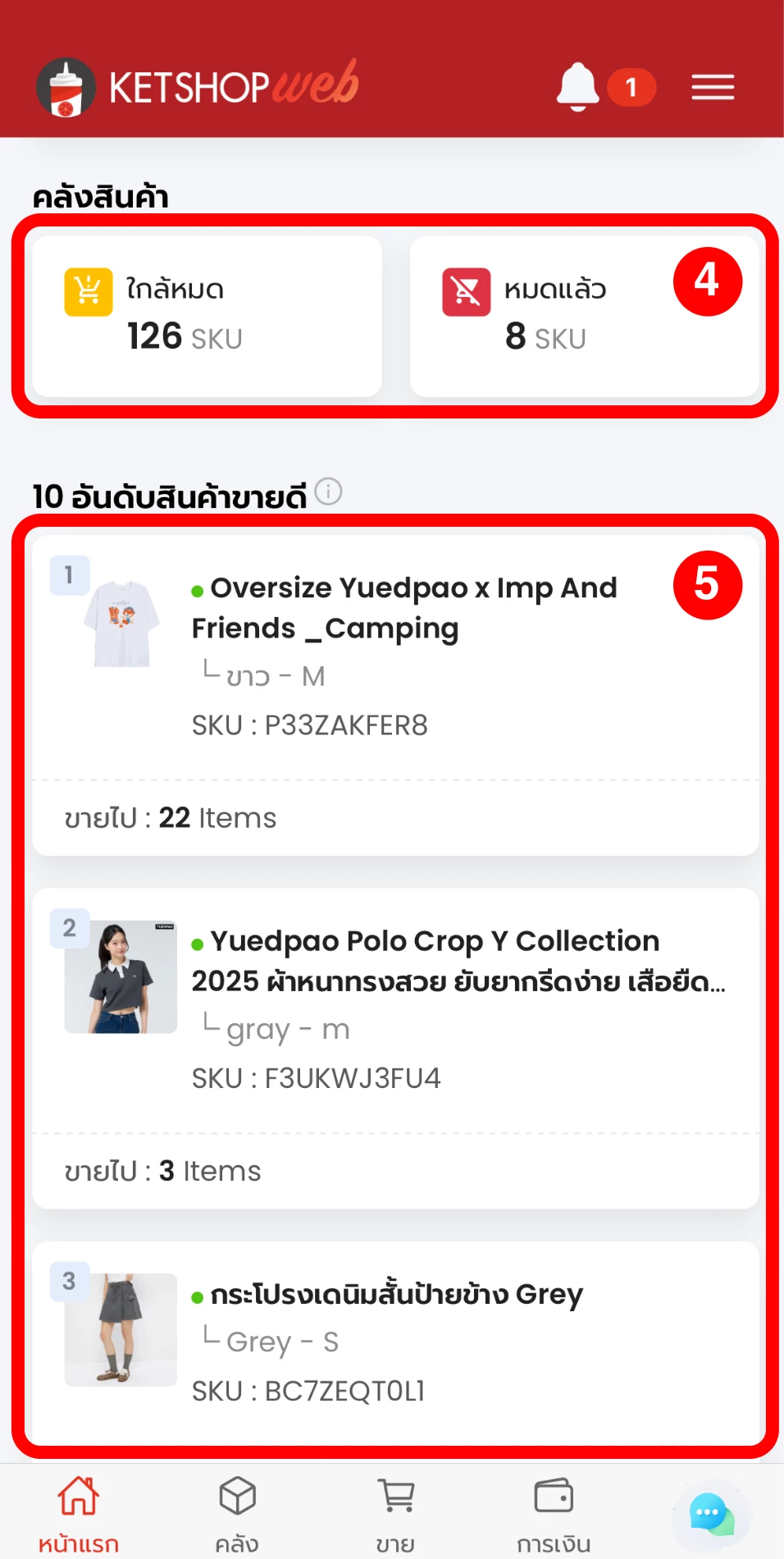The width and height of the screenshot is (784, 1559).
Task: Open Oversize Yuedpao x Imp And Friends product
Action: [x=403, y=608]
